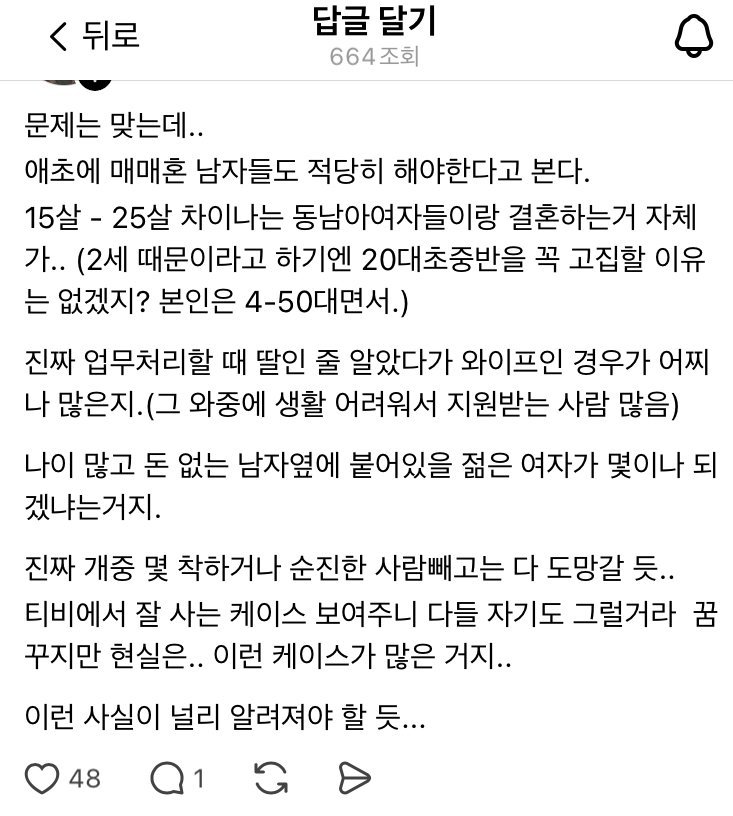Share this post via send icon
Viewport: 733px width, 816px height.
pyautogui.click(x=354, y=777)
